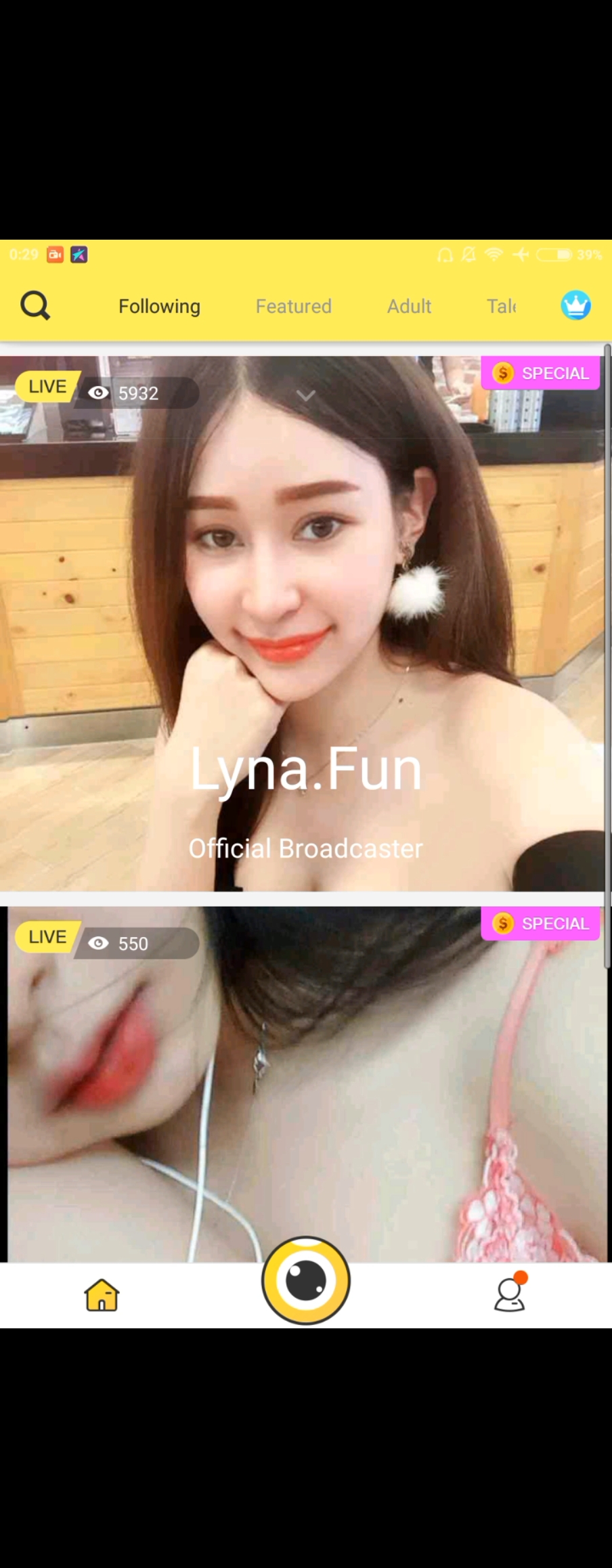Switch to the Adult tab
The image size is (612, 1568).
point(409,307)
